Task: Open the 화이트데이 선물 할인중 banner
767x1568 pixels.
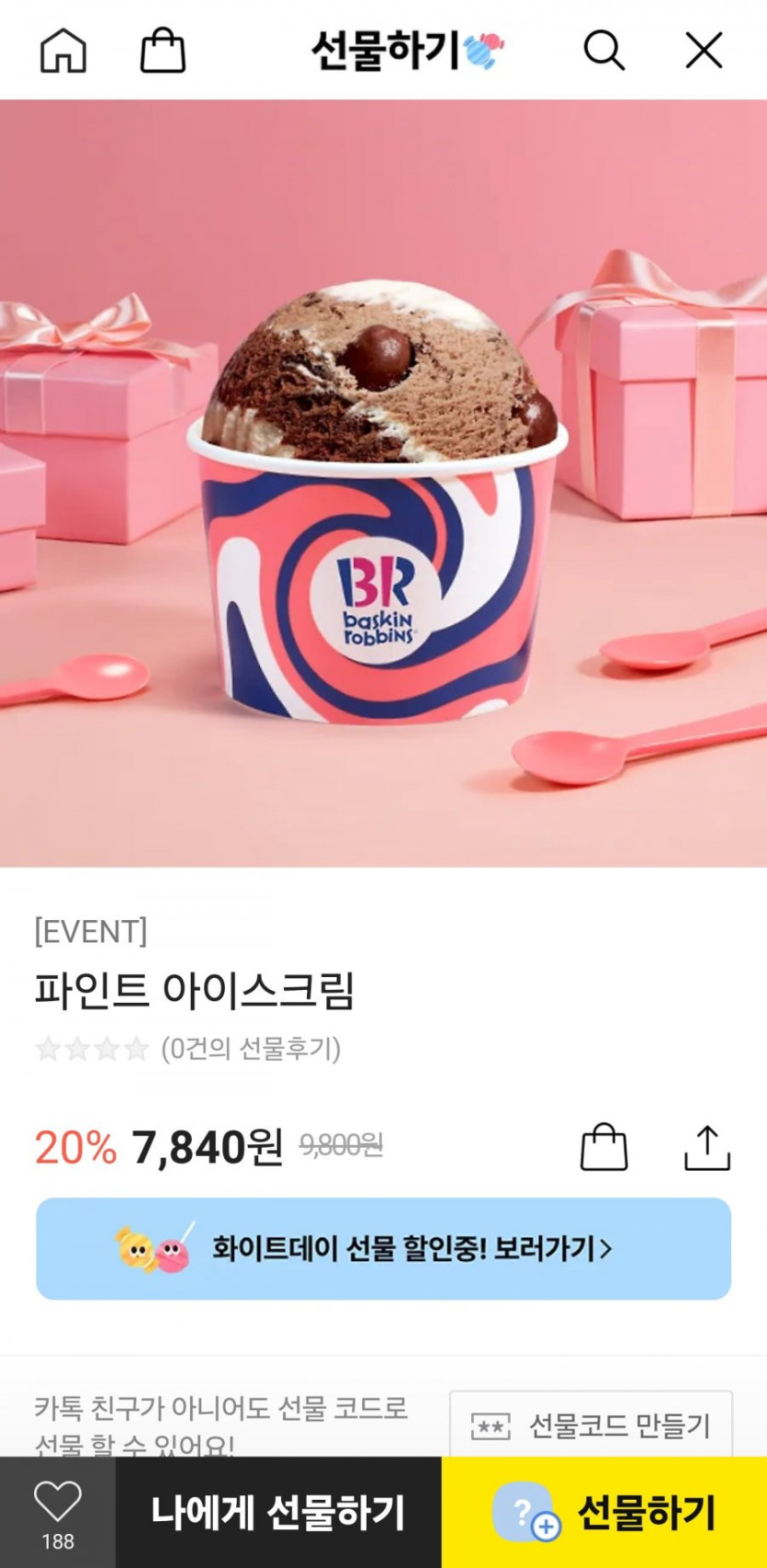Action: pyautogui.click(x=383, y=1249)
